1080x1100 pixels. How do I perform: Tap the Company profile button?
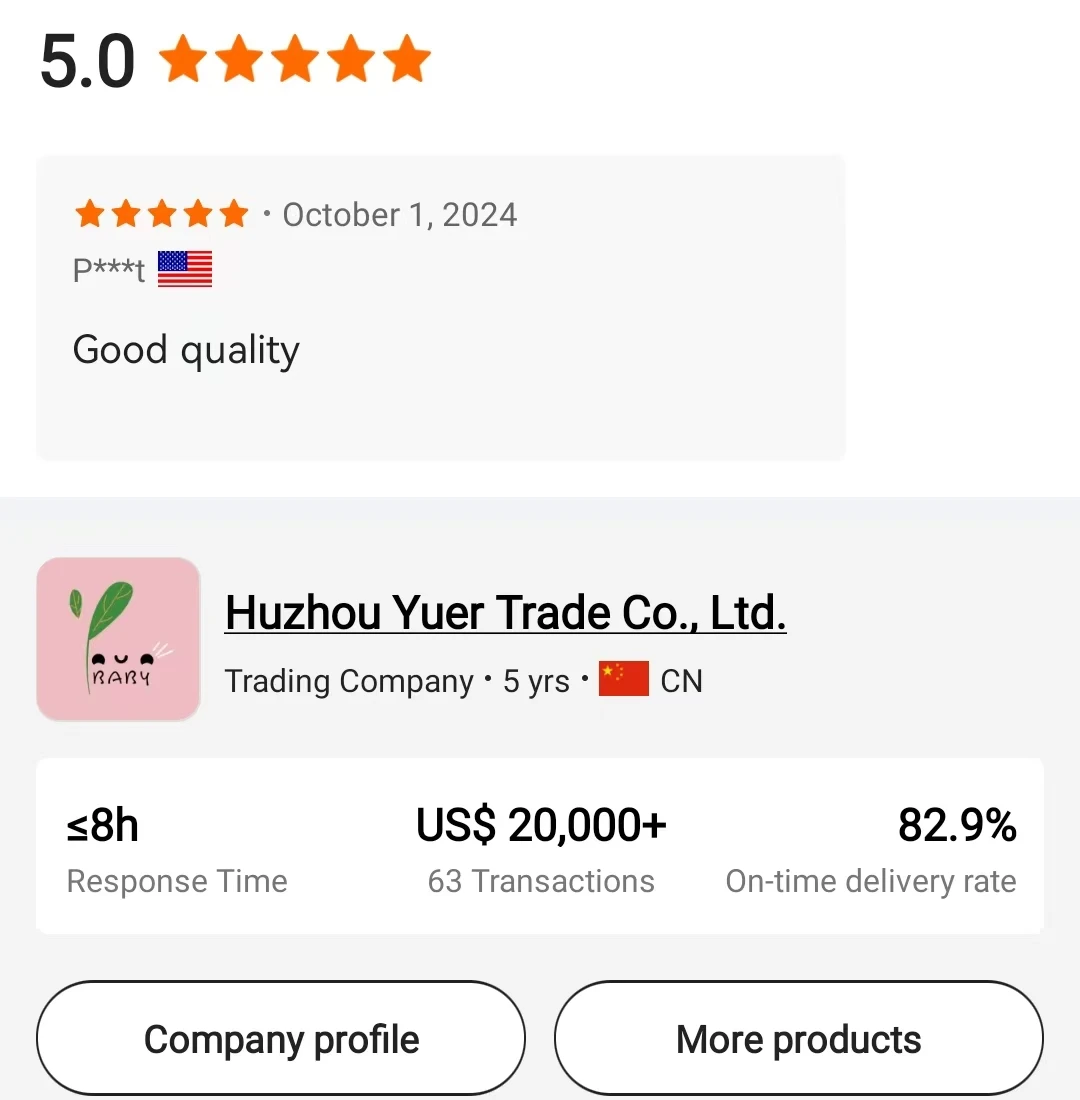[x=281, y=1038]
